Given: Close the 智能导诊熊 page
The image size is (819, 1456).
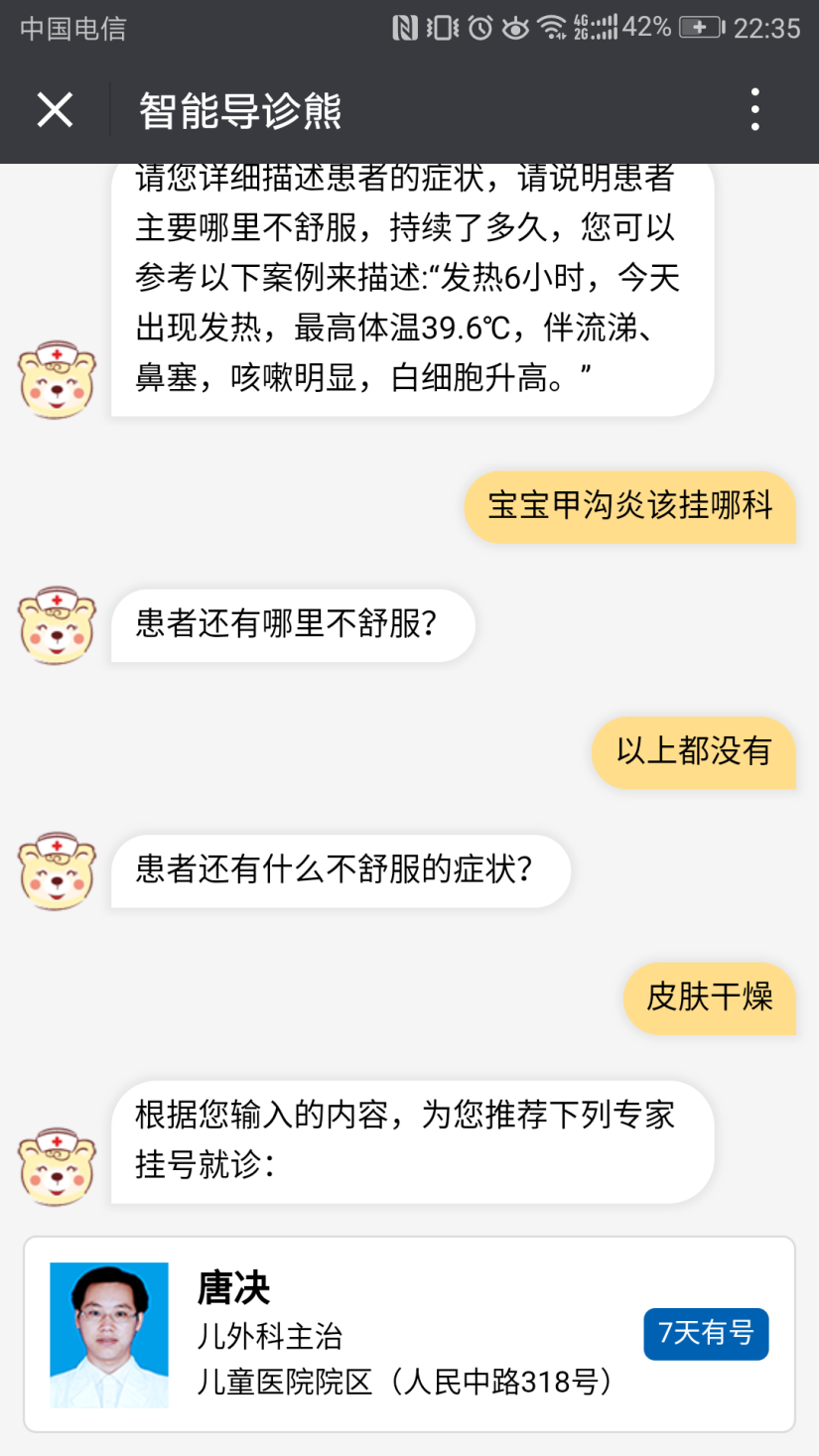Looking at the screenshot, I should tap(55, 109).
